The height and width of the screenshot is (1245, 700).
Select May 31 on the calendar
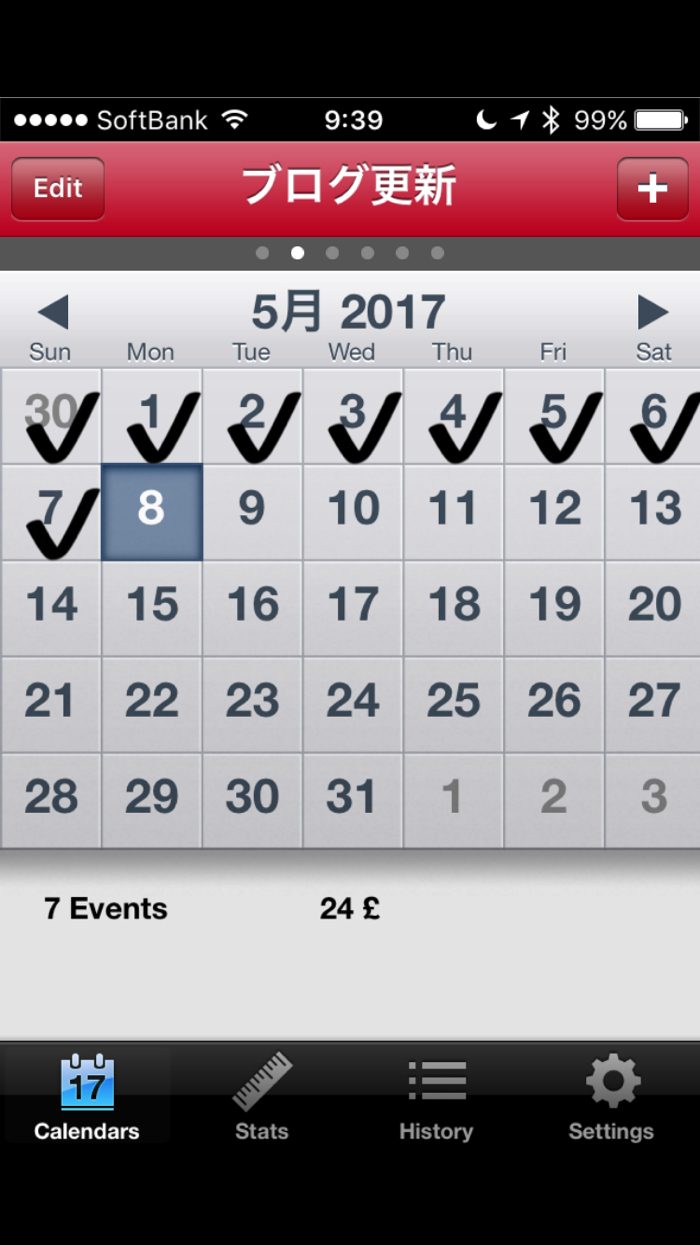[353, 798]
